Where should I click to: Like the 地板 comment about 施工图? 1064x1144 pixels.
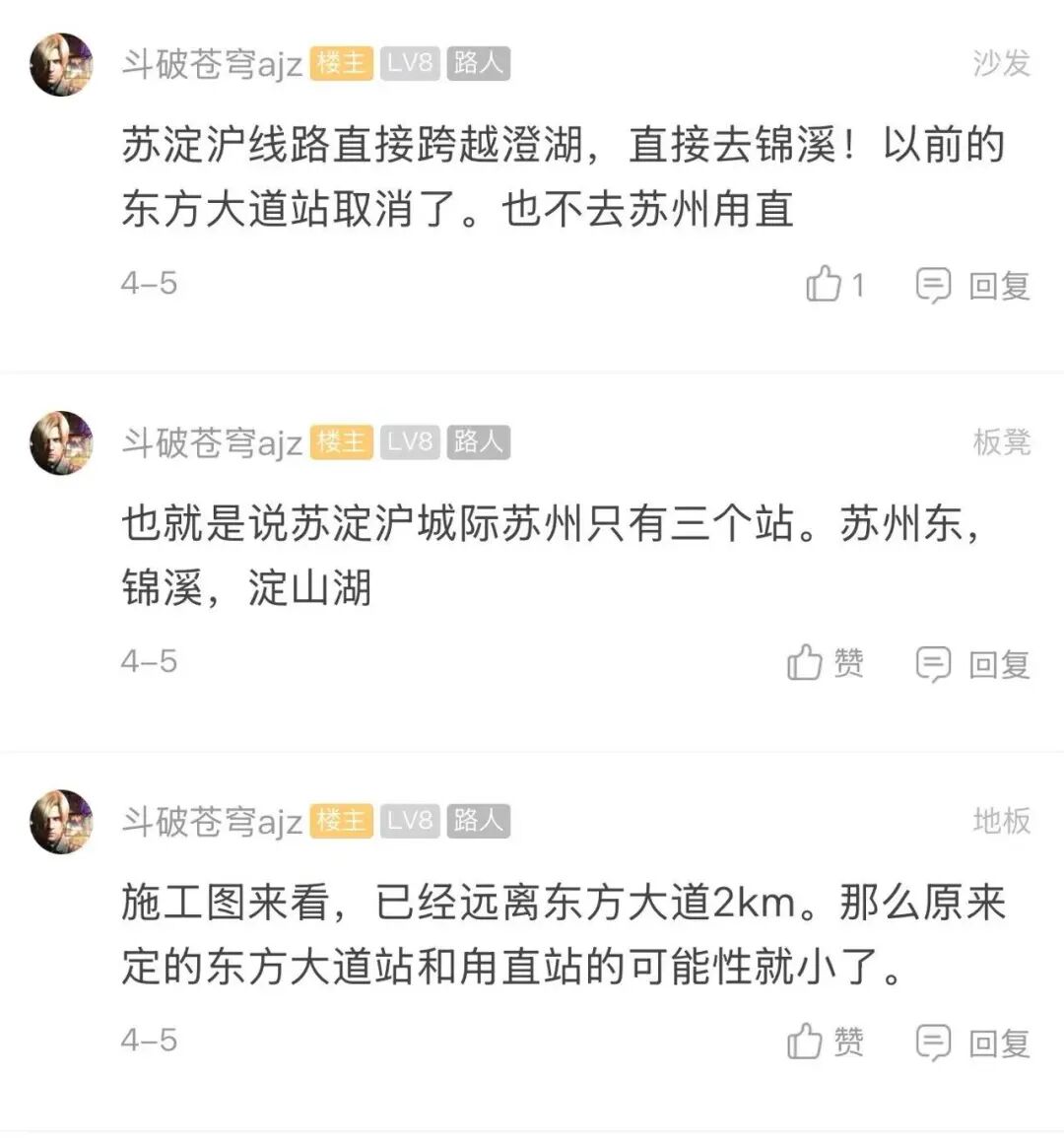click(x=806, y=1042)
